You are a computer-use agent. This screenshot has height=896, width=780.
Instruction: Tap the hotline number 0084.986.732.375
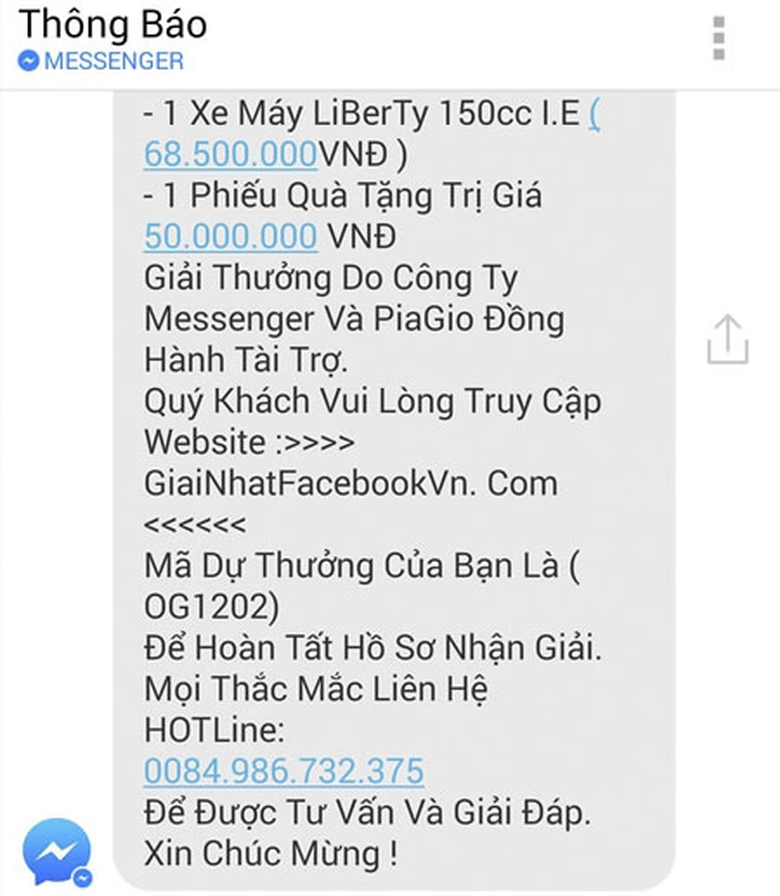point(283,771)
